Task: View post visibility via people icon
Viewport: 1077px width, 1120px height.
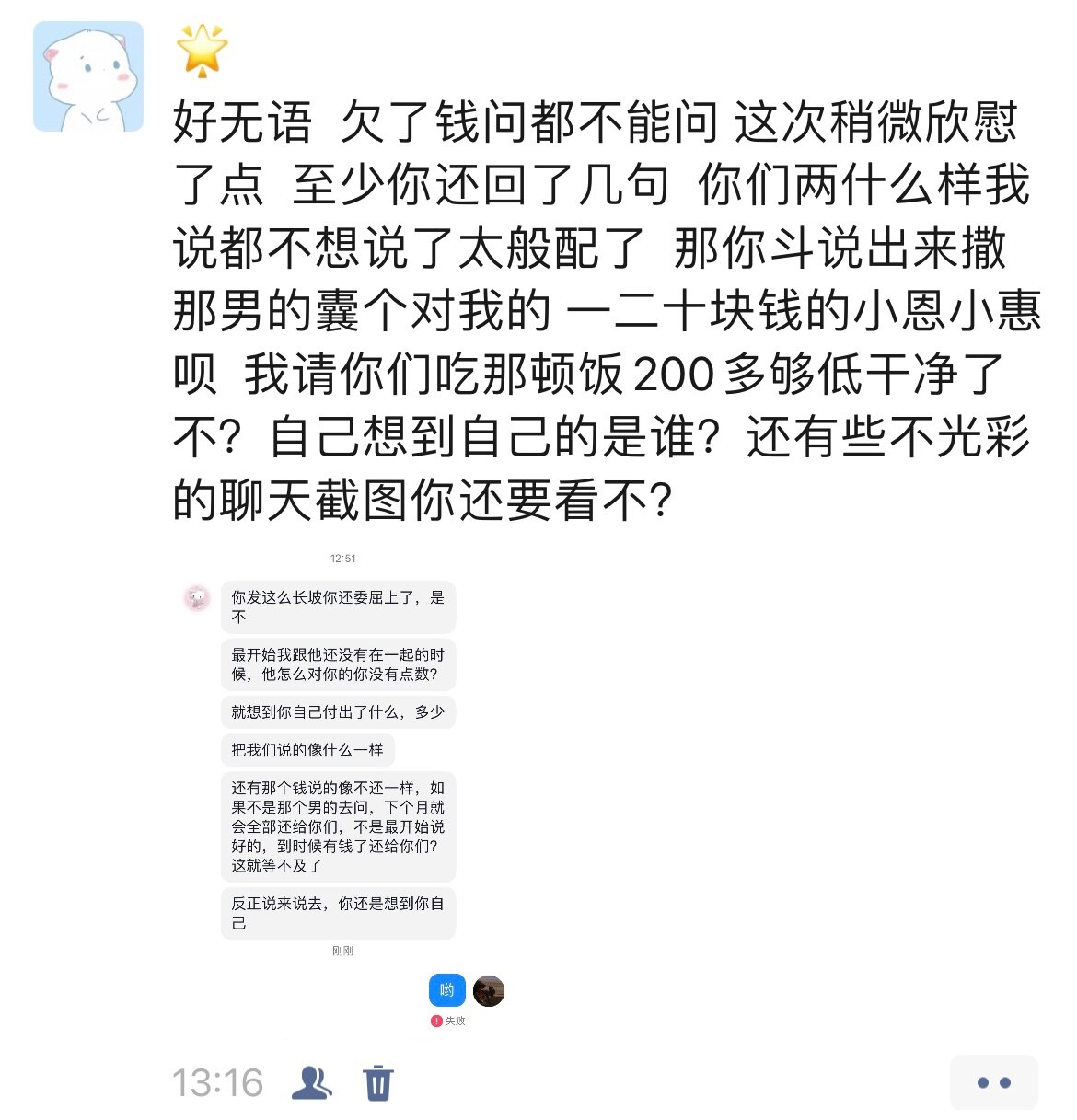Action: point(312,1082)
